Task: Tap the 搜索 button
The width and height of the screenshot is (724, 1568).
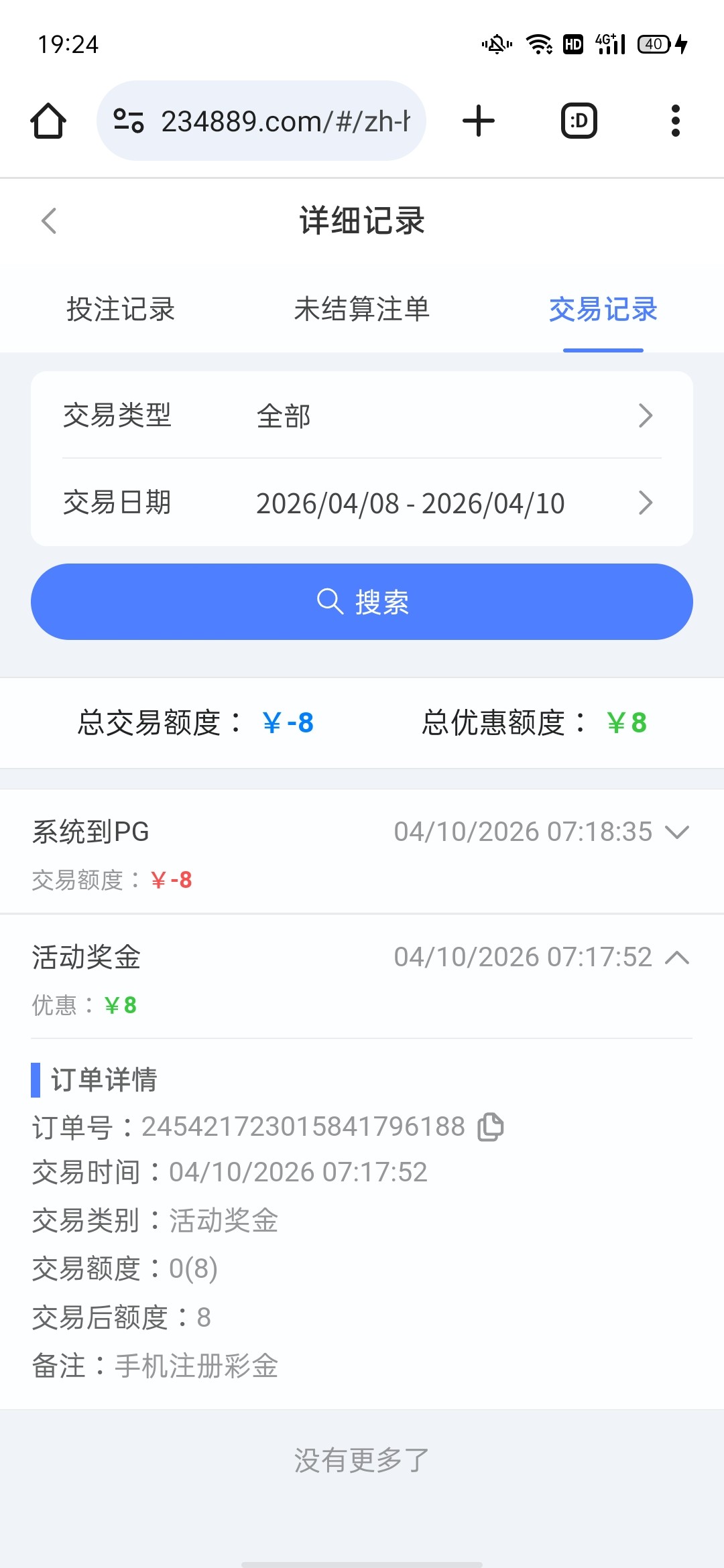Action: pyautogui.click(x=362, y=602)
